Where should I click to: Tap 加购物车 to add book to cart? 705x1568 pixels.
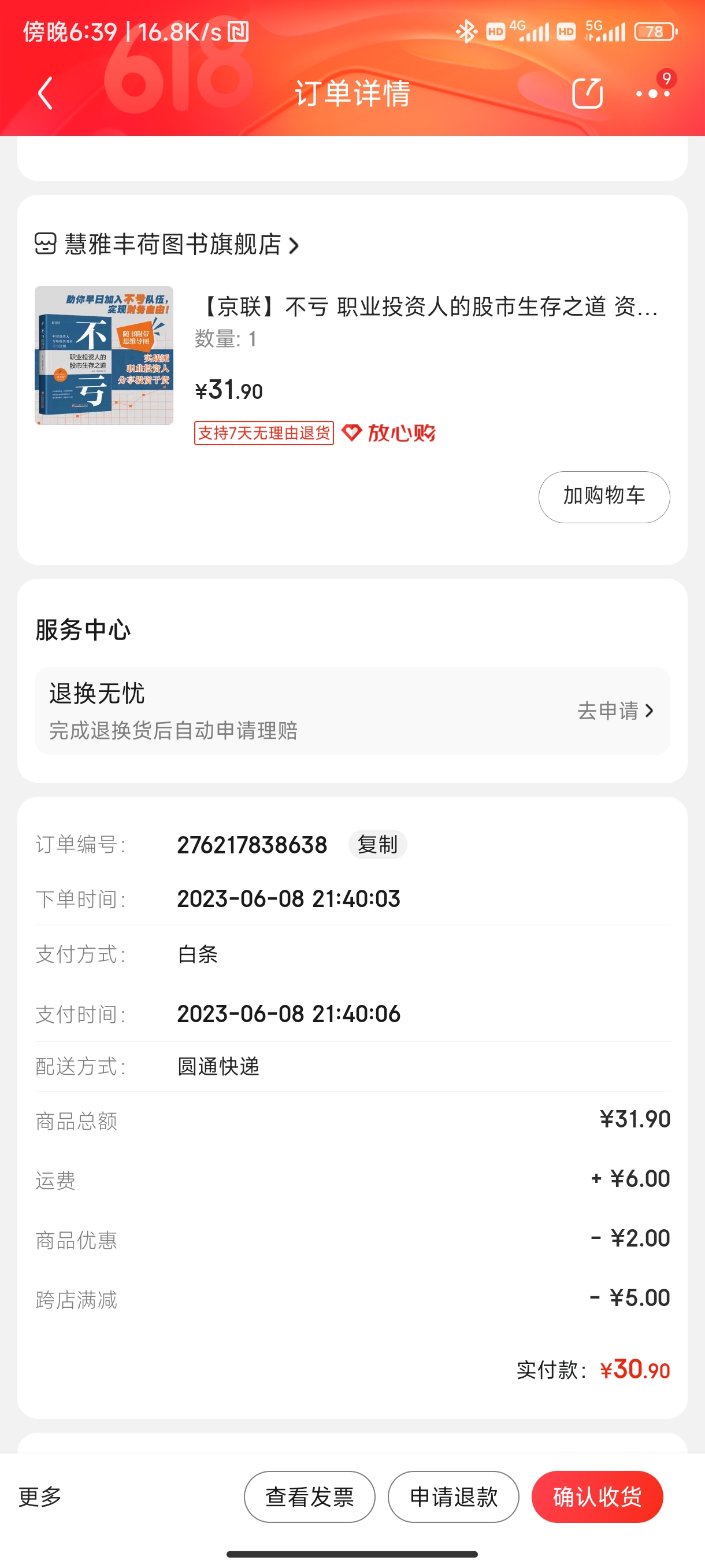(x=603, y=497)
